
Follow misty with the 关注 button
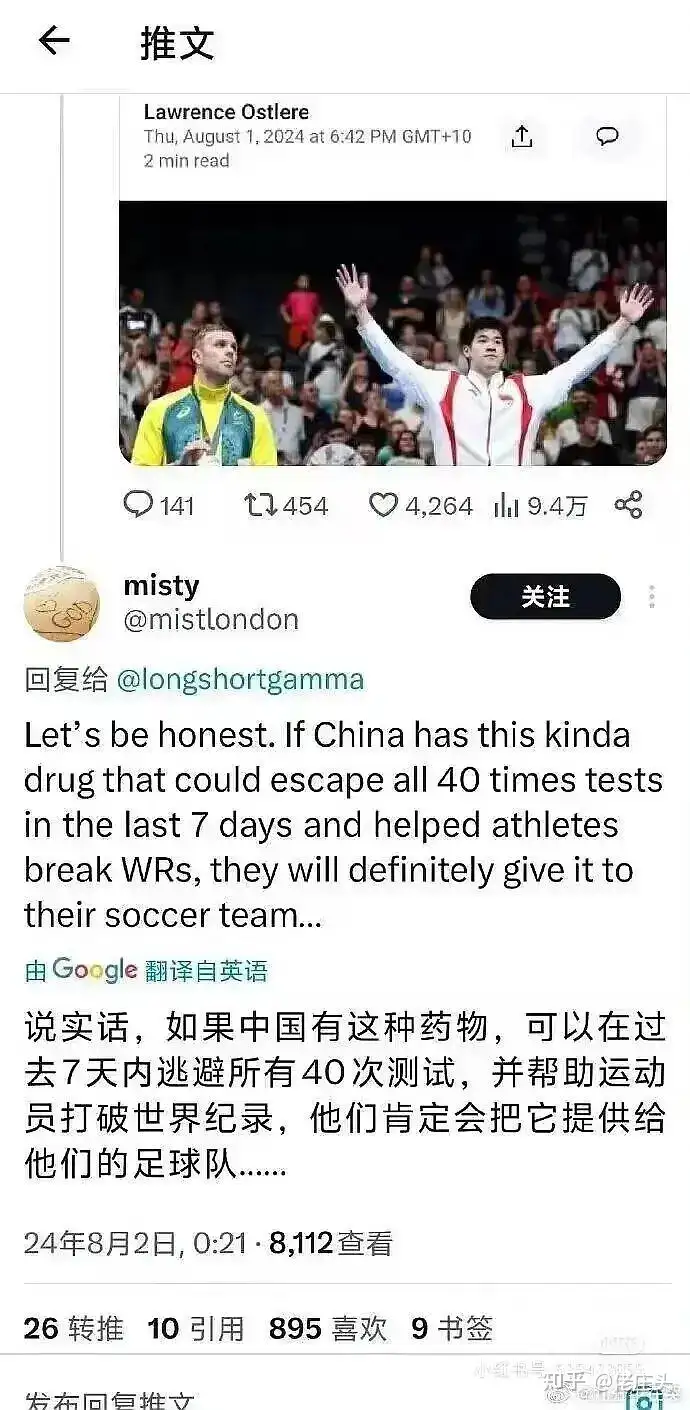(x=545, y=597)
